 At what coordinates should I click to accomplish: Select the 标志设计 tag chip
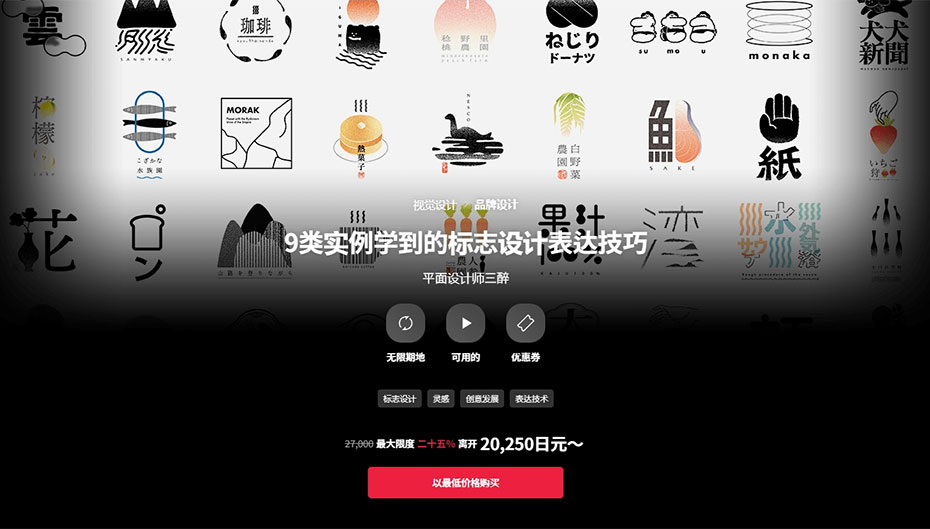click(x=400, y=398)
